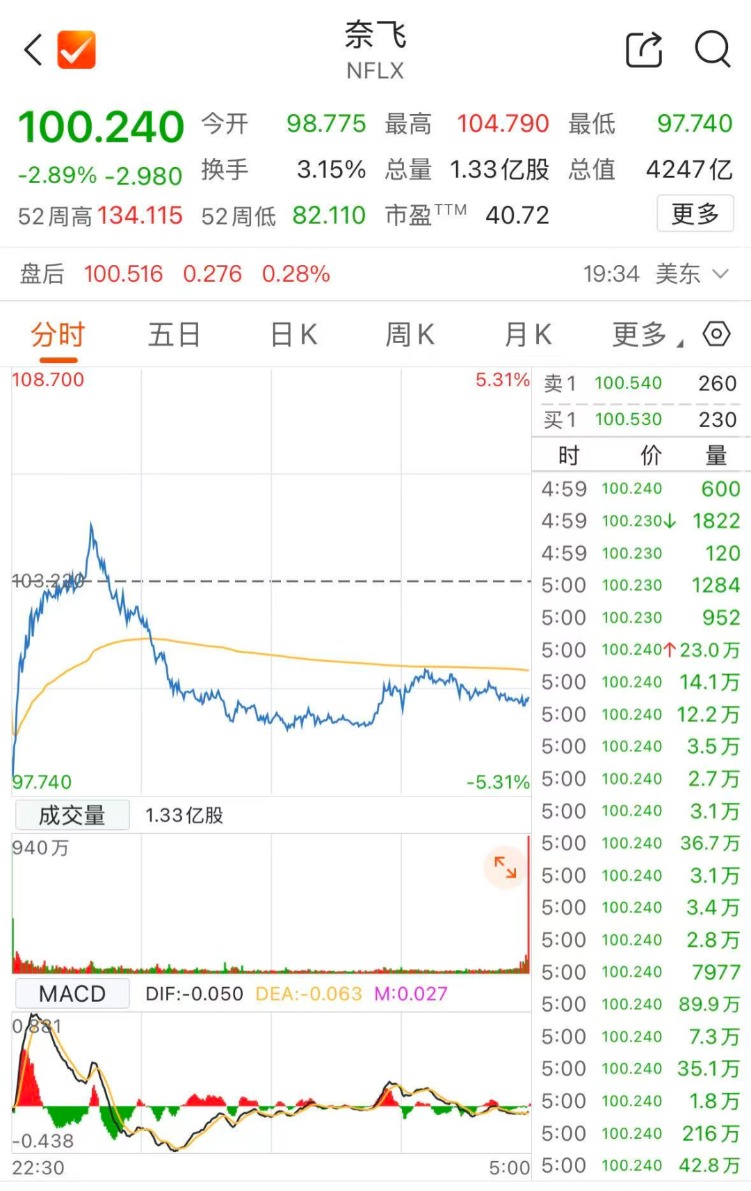Switch to the 周K chart tab
This screenshot has height=1191, width=751.
[410, 335]
